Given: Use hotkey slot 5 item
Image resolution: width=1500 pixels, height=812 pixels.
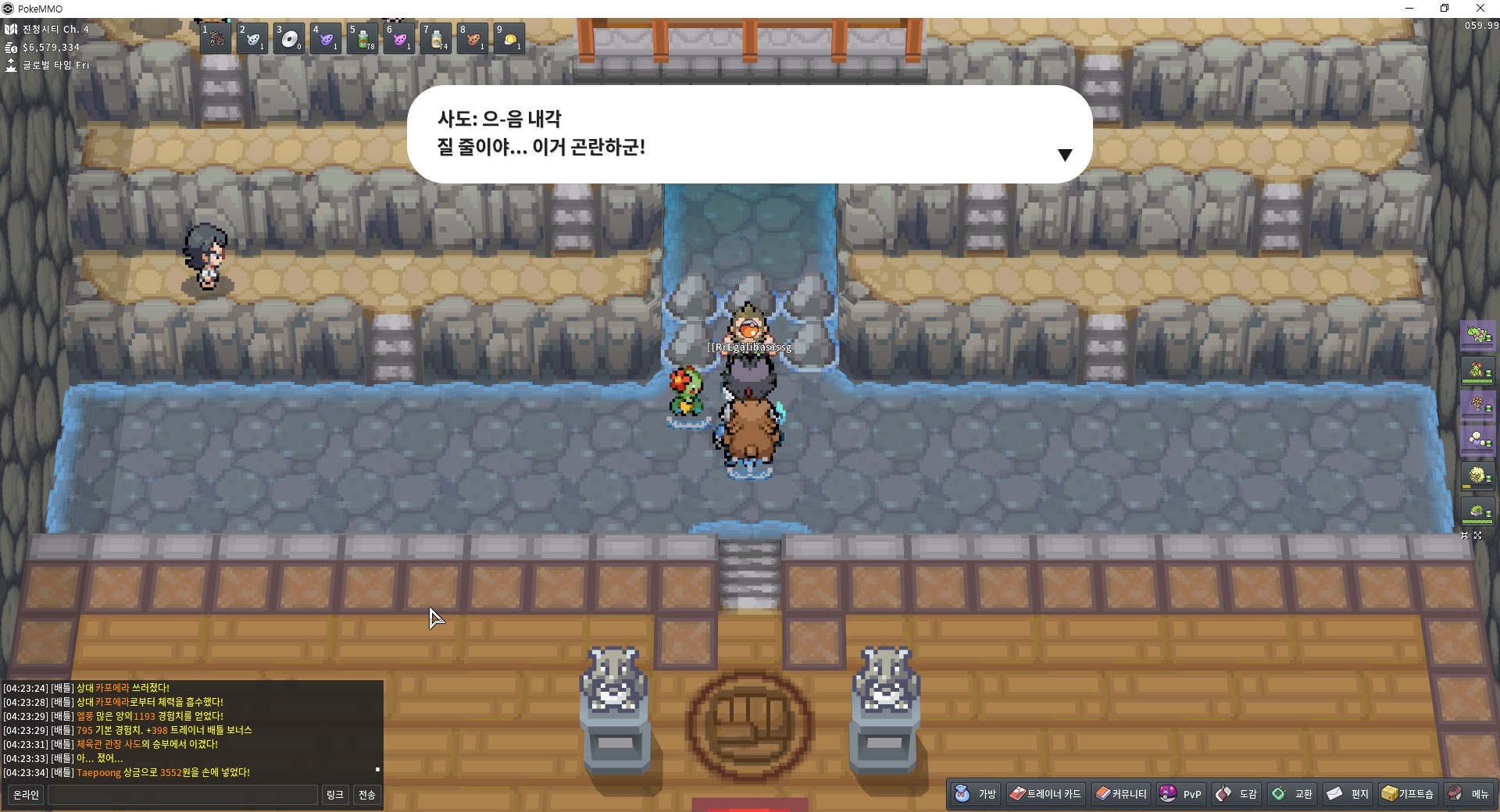Looking at the screenshot, I should (362, 37).
